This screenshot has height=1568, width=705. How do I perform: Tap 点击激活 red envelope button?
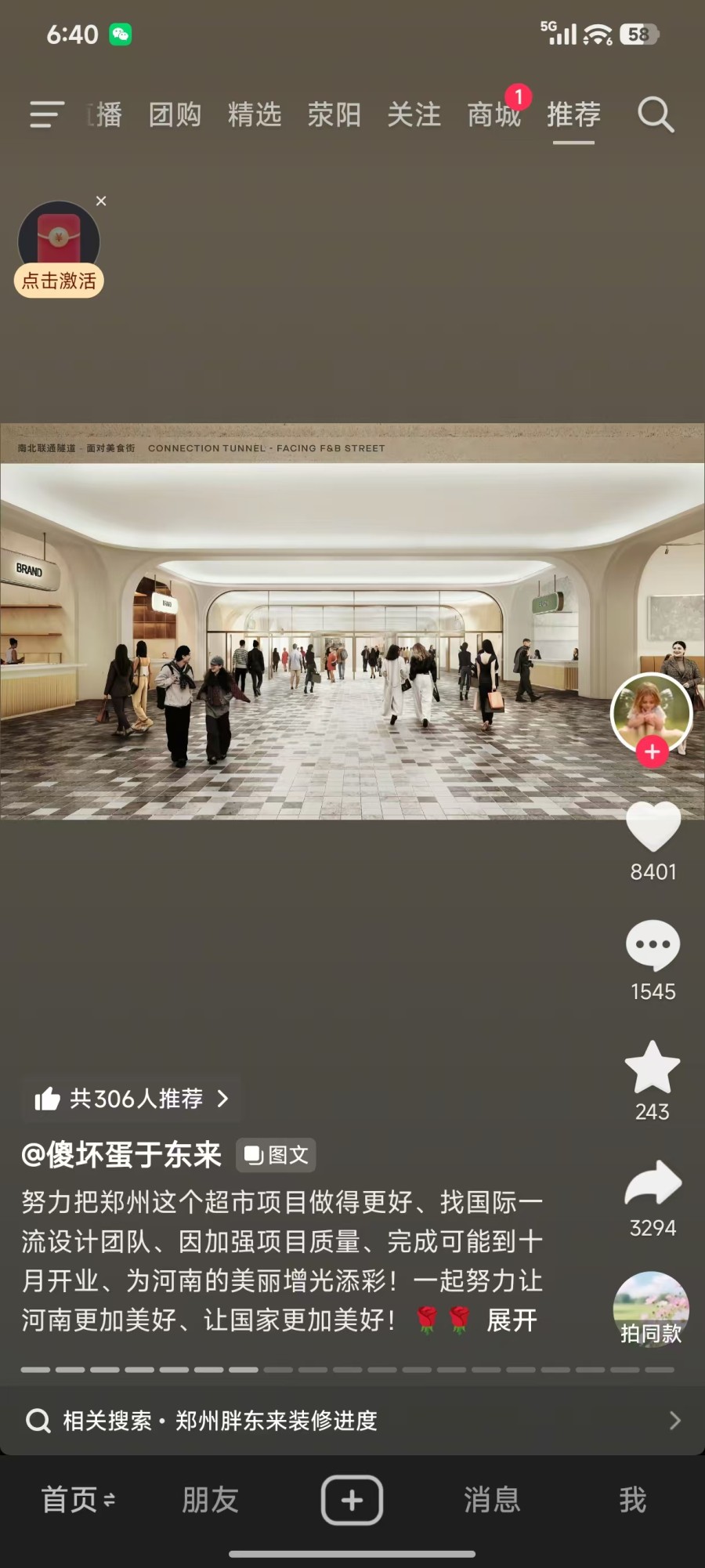(59, 281)
